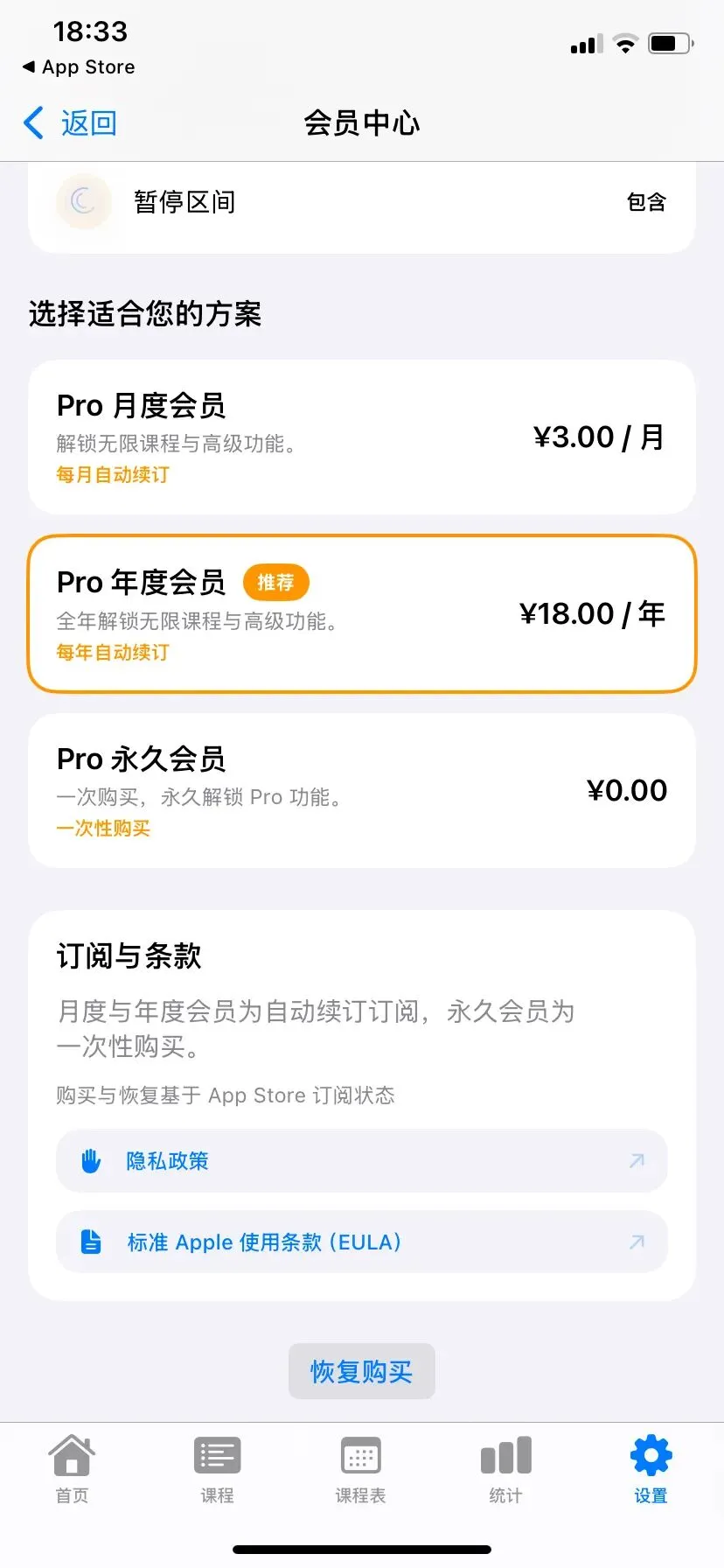Tap the 恢复购买 button
Viewport: 724px width, 1568px height.
[x=361, y=1371]
